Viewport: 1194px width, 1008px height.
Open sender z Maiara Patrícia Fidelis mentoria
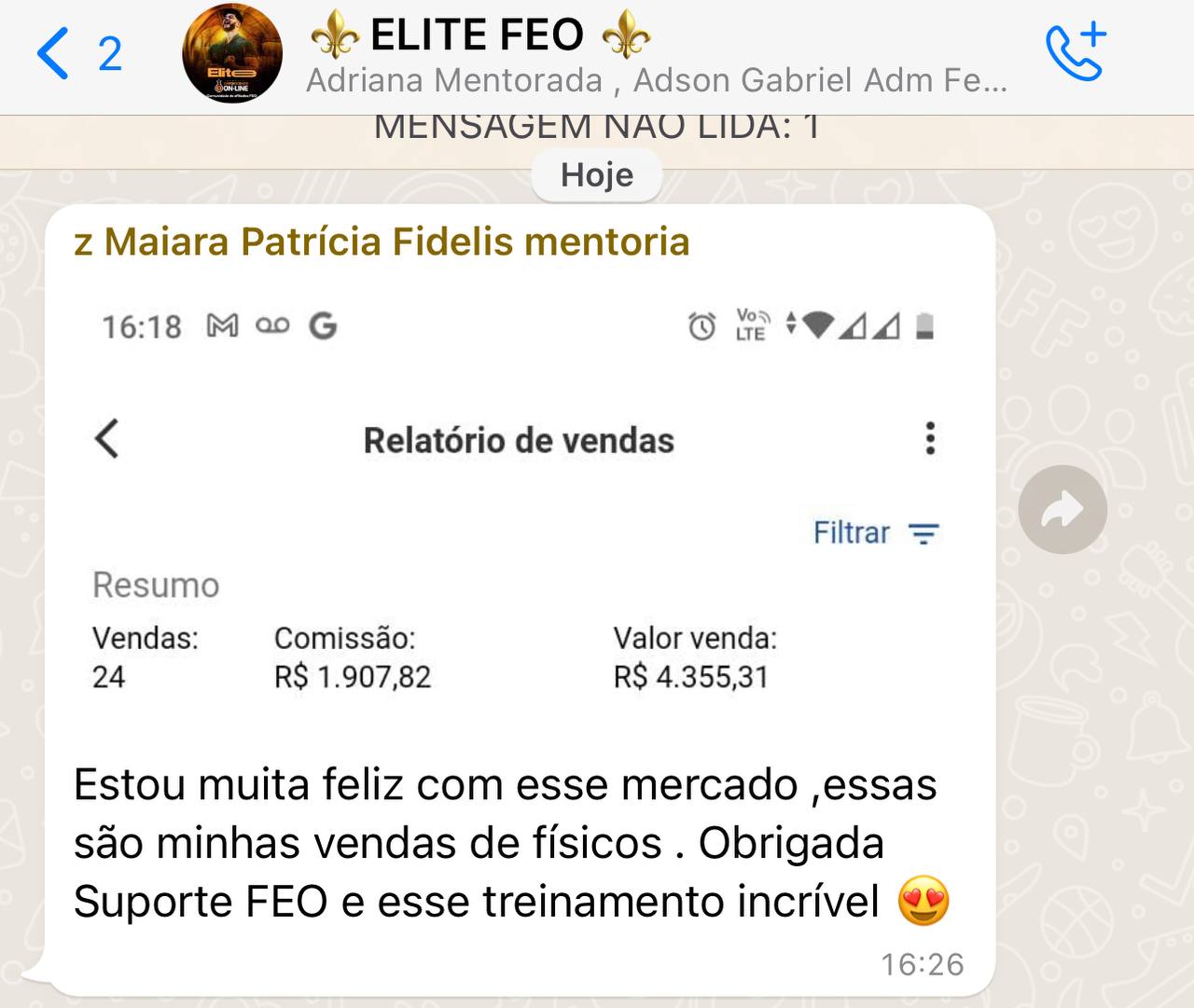pos(382,242)
